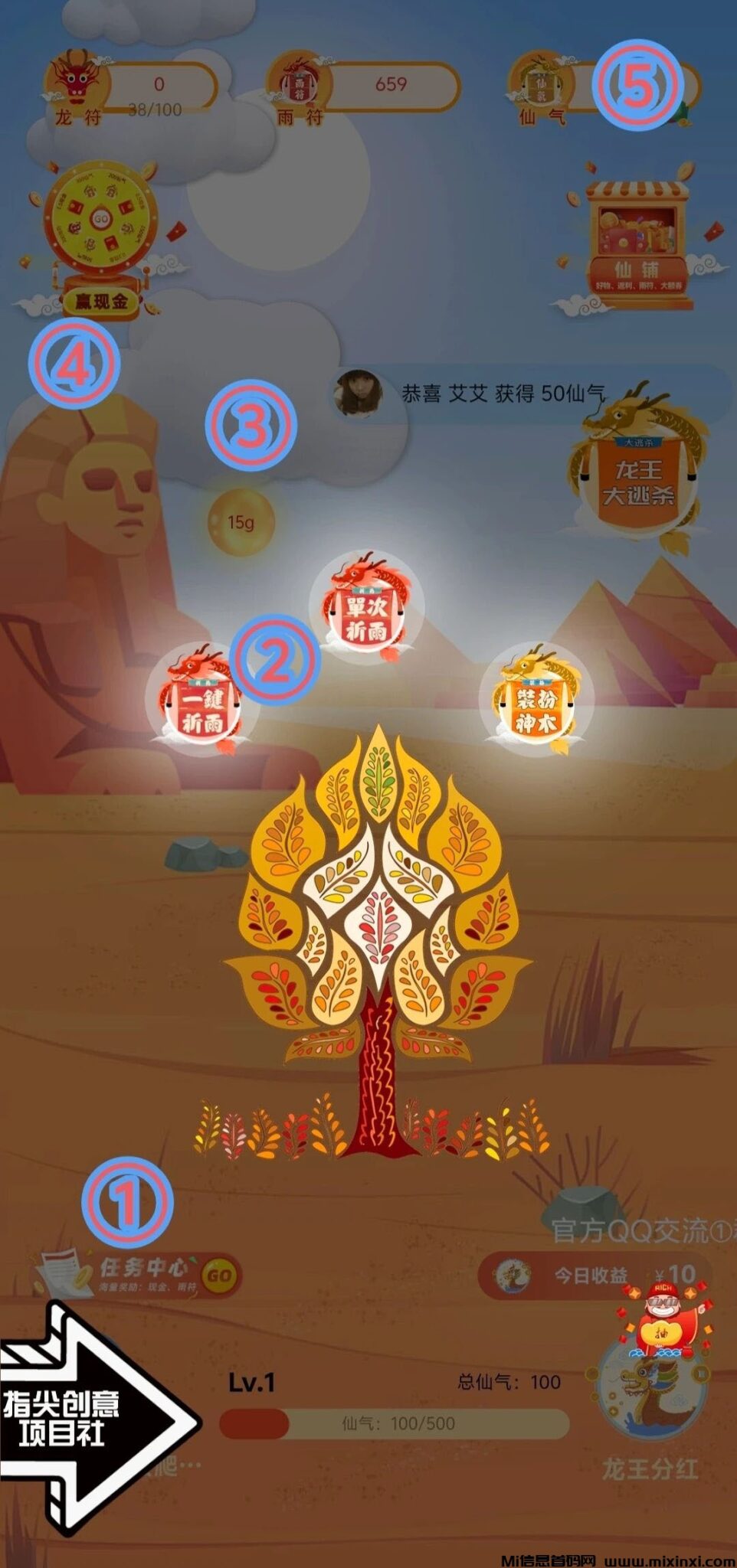
Task: Tap 單次祈雨 to pray once
Action: [x=366, y=609]
